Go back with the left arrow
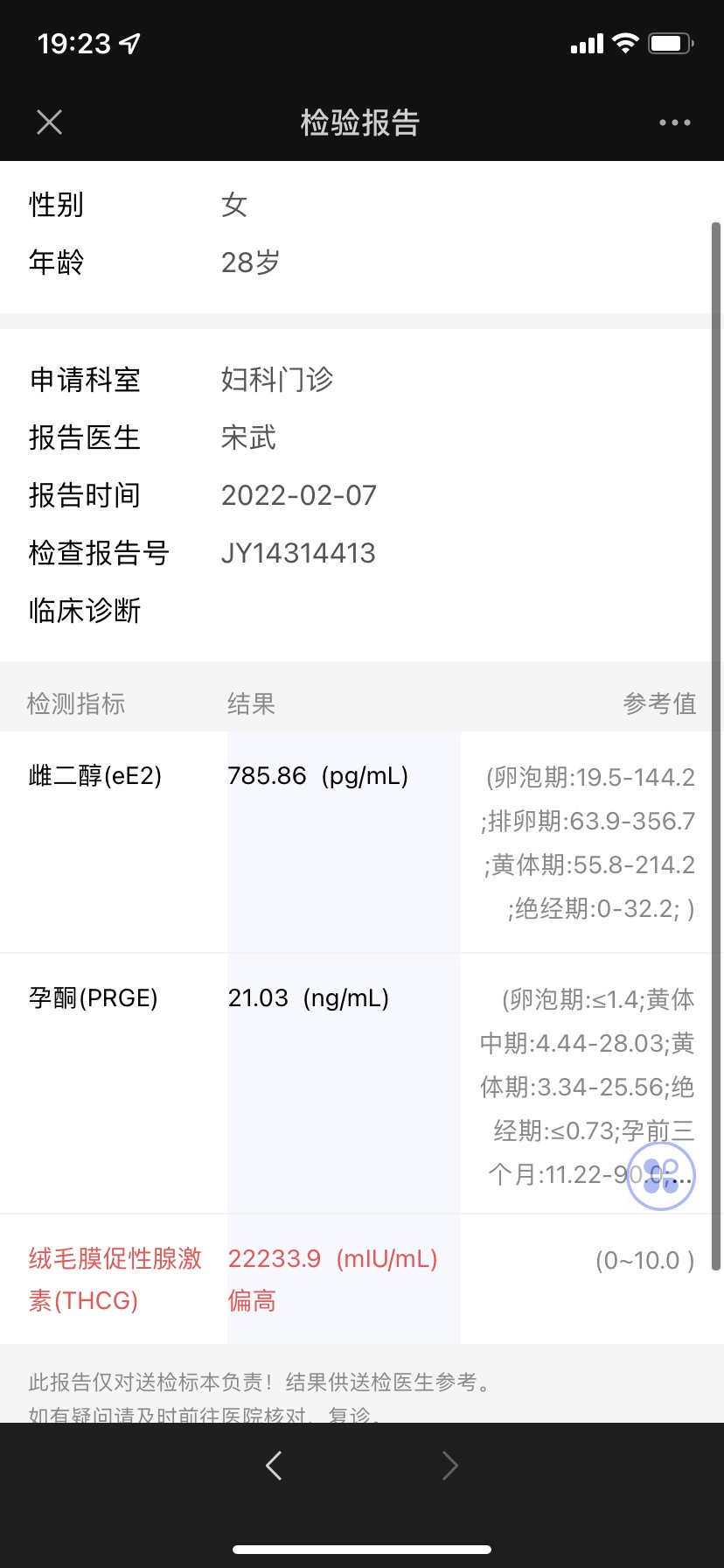The width and height of the screenshot is (724, 1568). 274,1465
